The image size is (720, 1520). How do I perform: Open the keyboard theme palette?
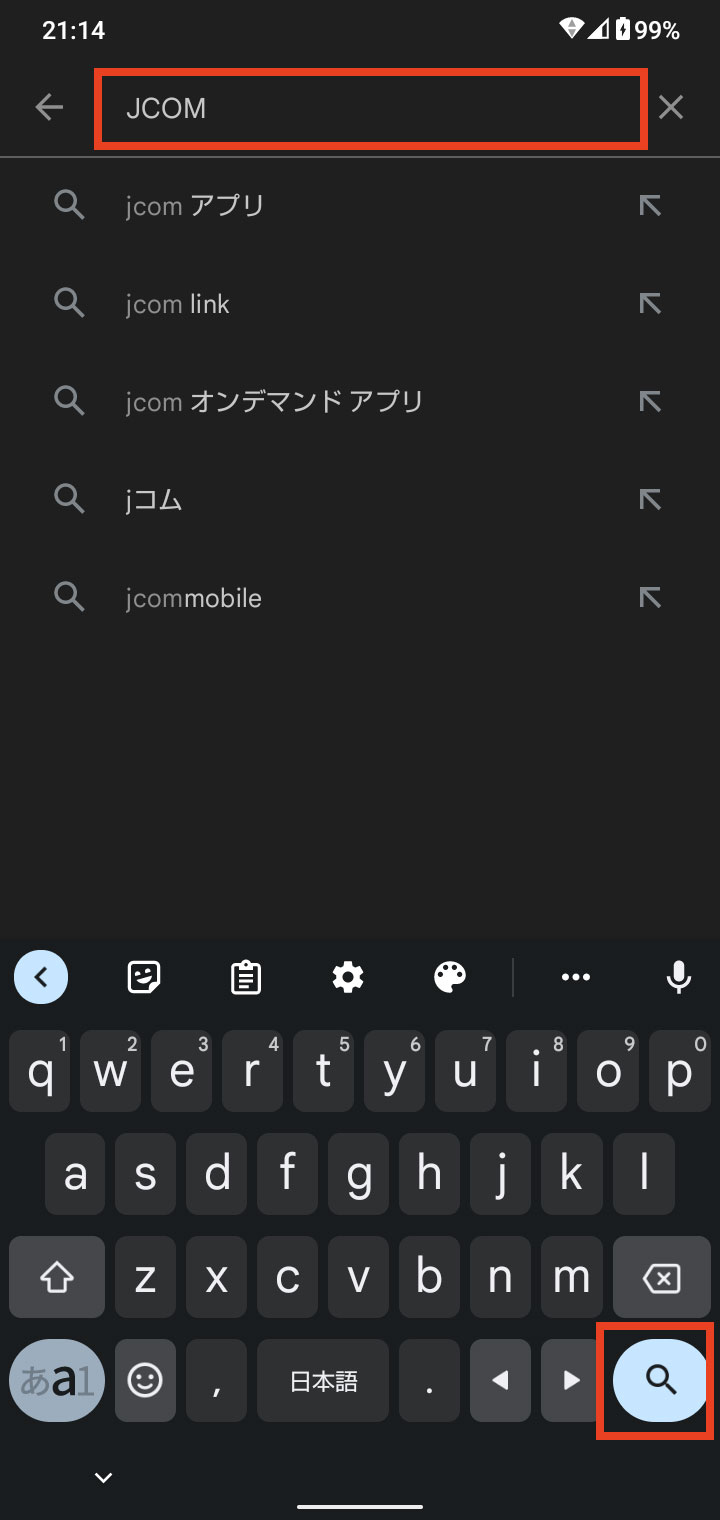click(450, 977)
